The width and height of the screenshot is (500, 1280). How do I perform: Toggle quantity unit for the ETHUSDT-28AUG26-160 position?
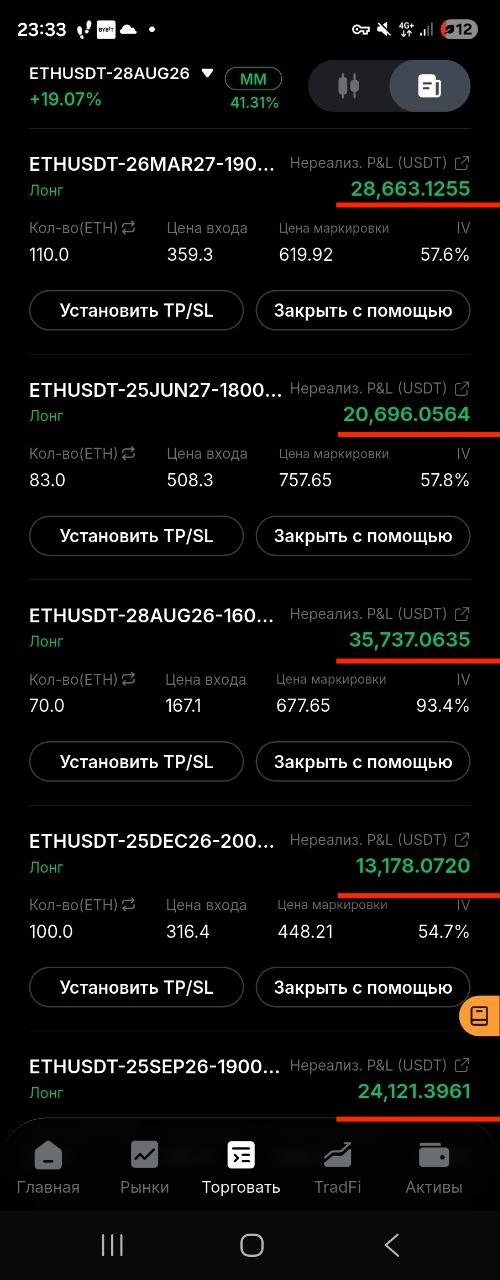click(x=128, y=679)
